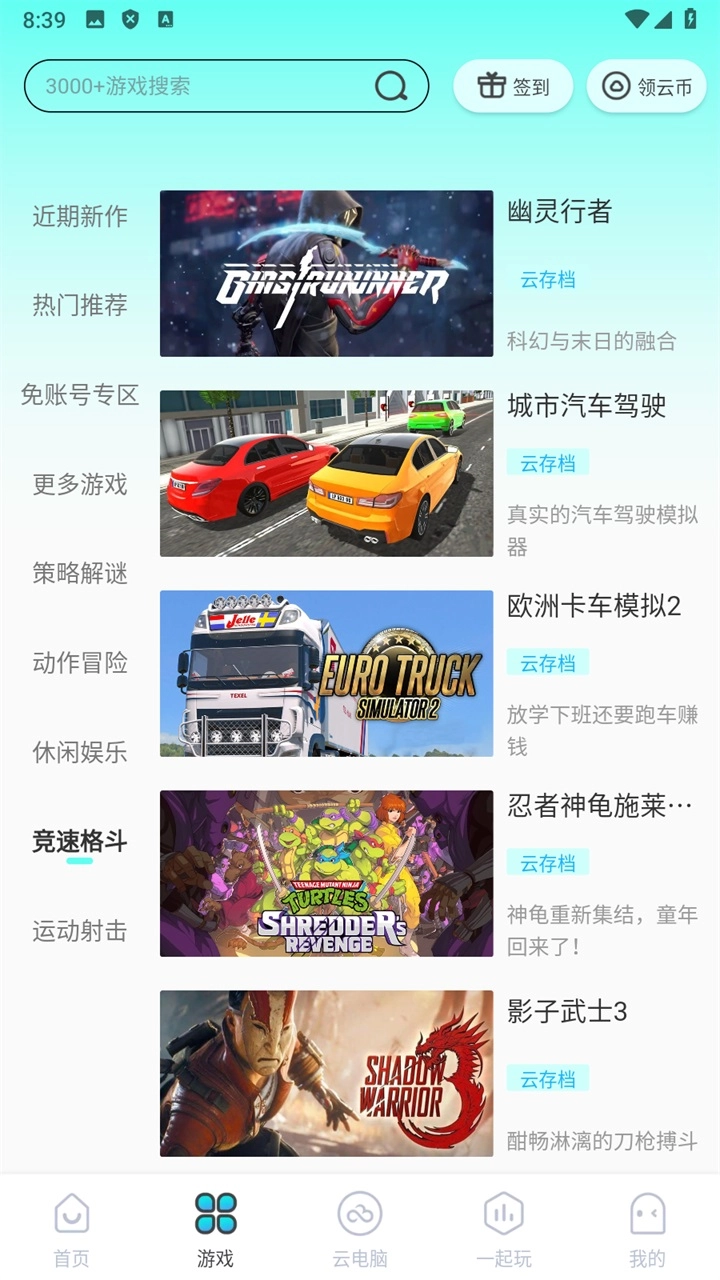Open the 近期新作 section

(78, 216)
